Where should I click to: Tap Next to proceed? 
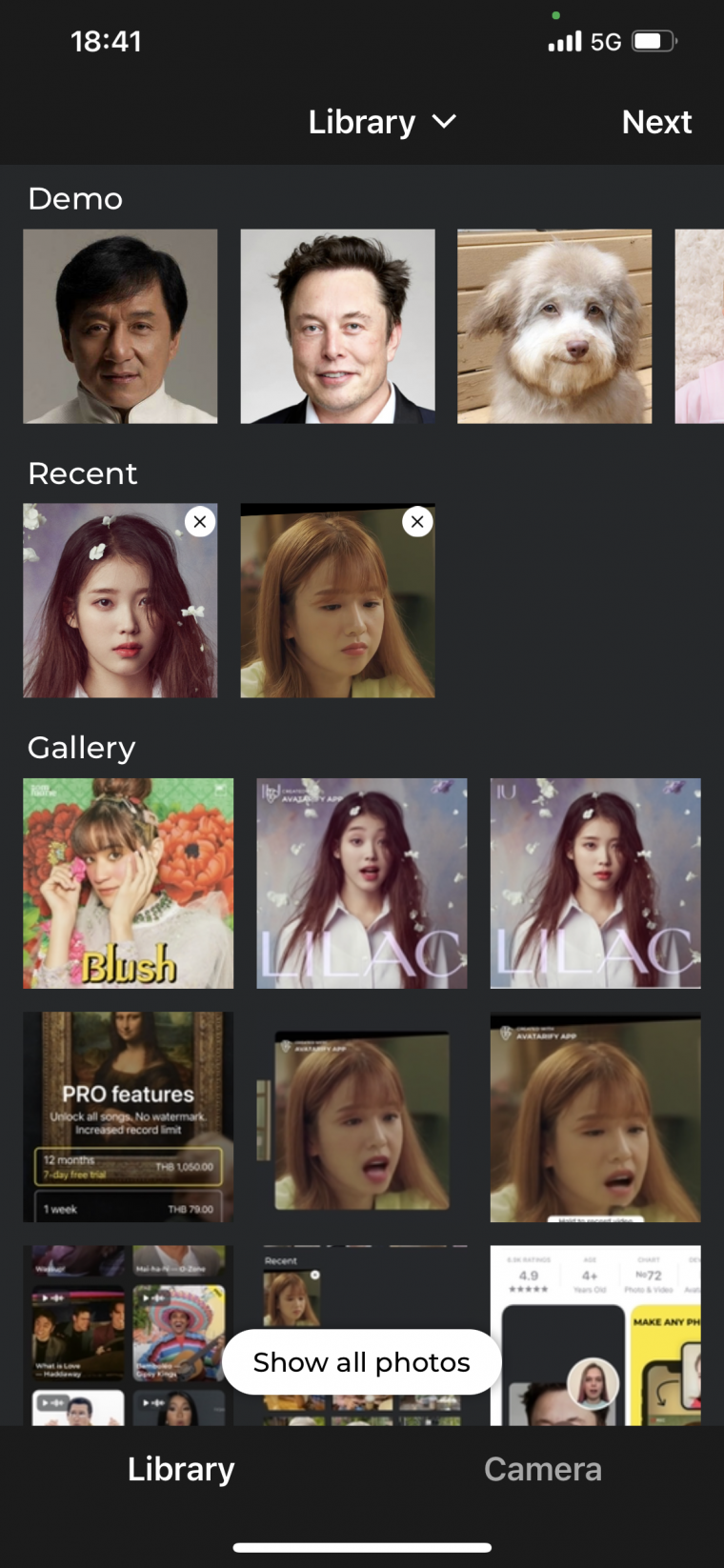(656, 122)
